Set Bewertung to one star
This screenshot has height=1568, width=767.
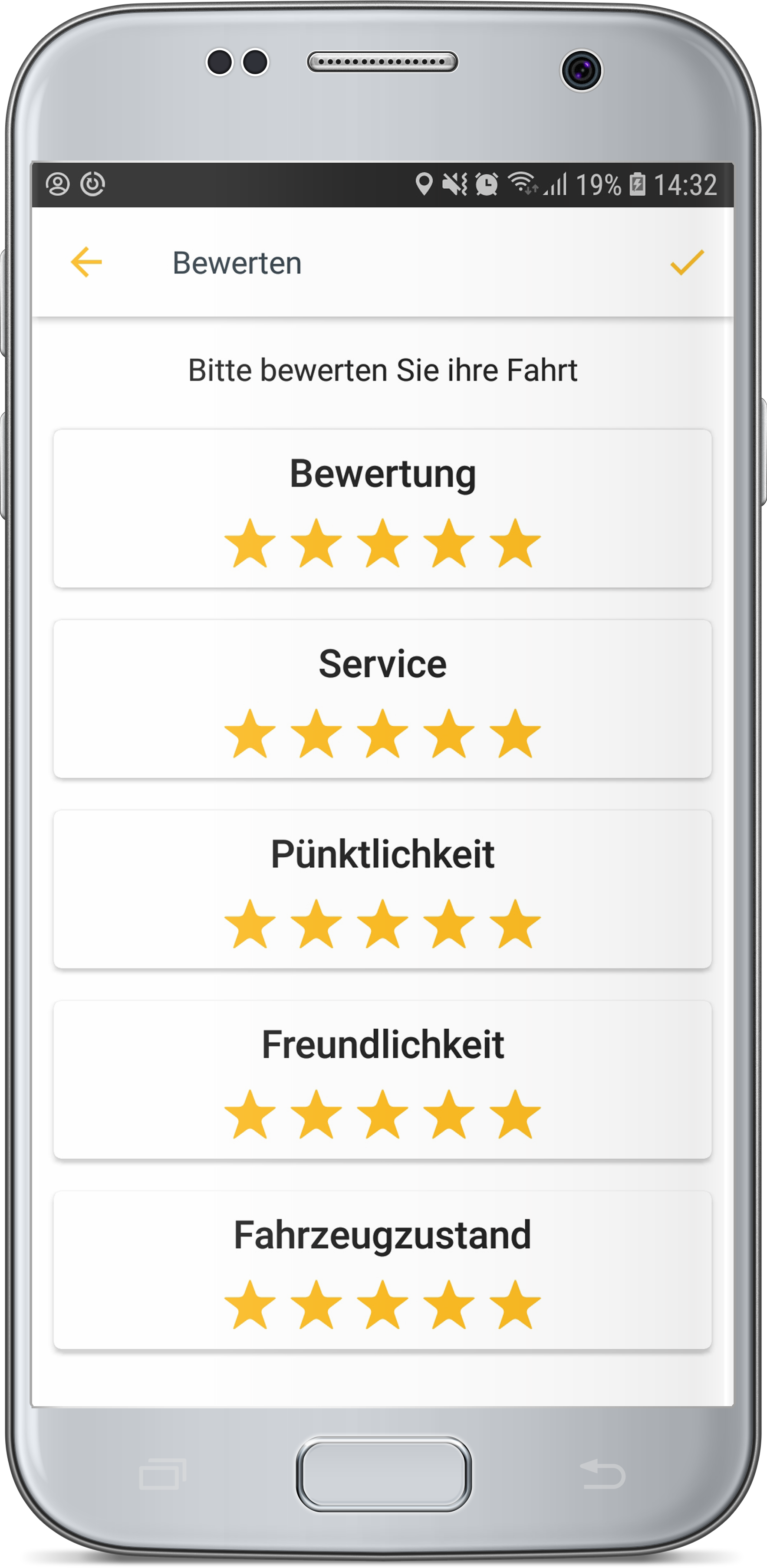[x=250, y=544]
